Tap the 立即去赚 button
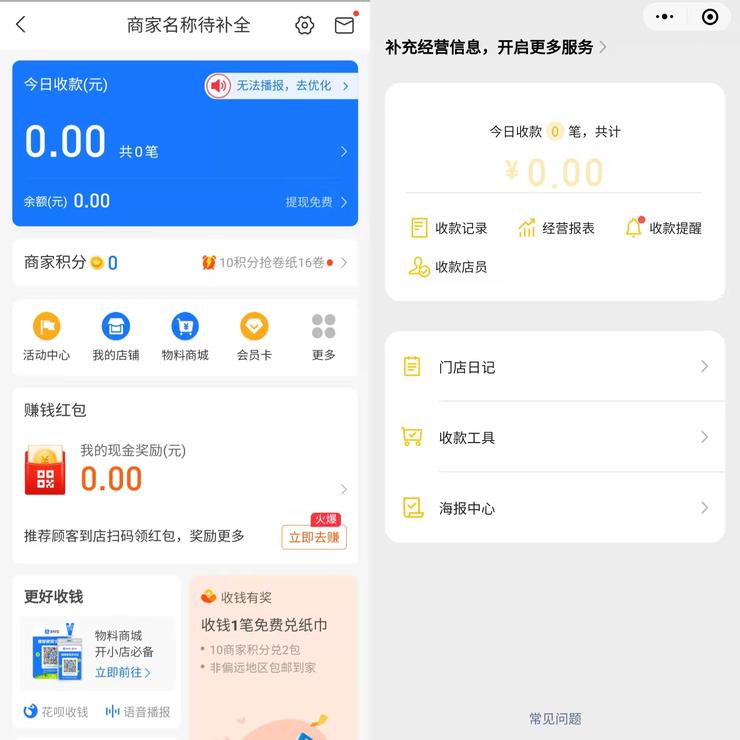740x740 pixels. click(x=313, y=537)
